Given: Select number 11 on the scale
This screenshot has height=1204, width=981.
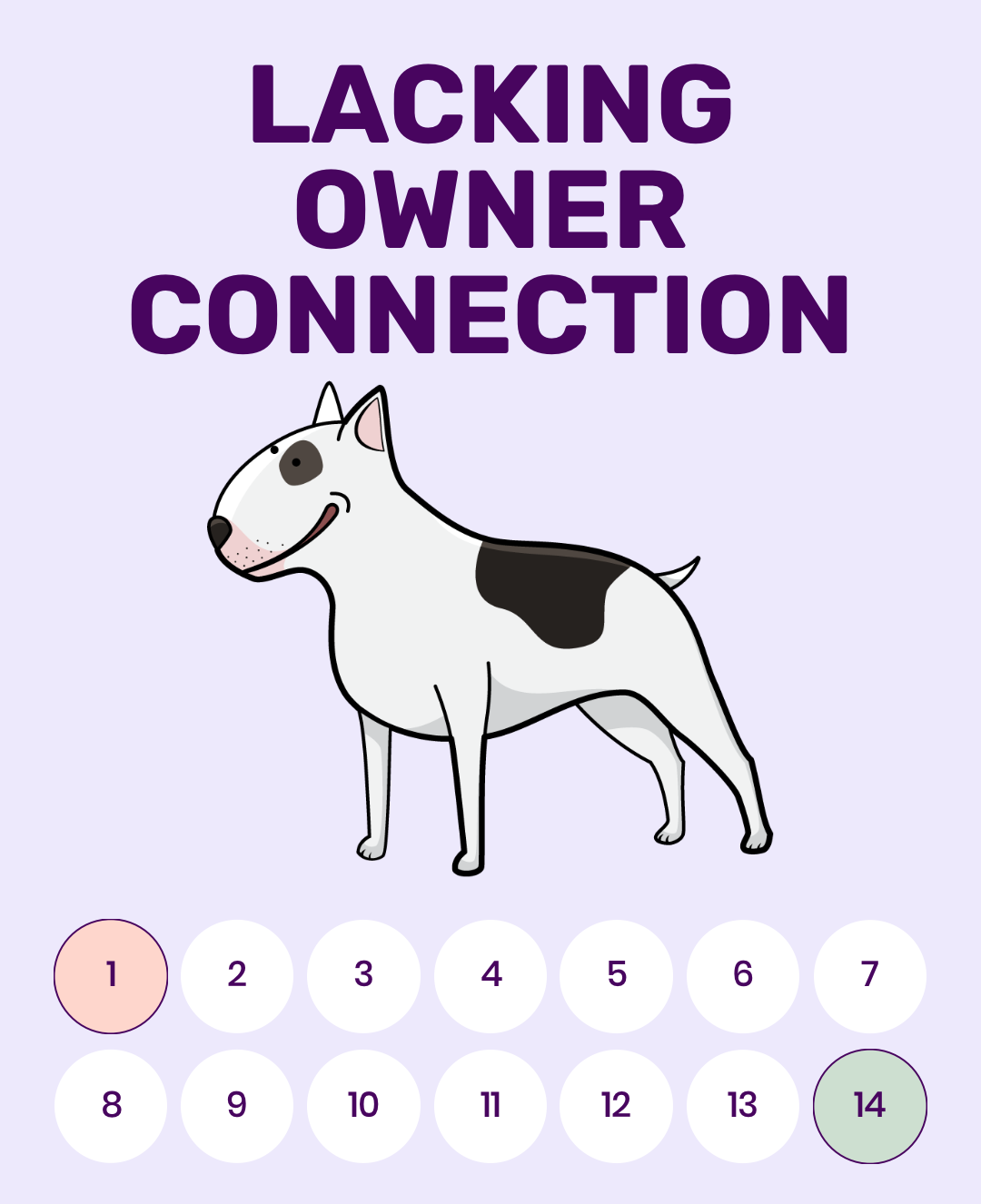Looking at the screenshot, I should pyautogui.click(x=490, y=1106).
